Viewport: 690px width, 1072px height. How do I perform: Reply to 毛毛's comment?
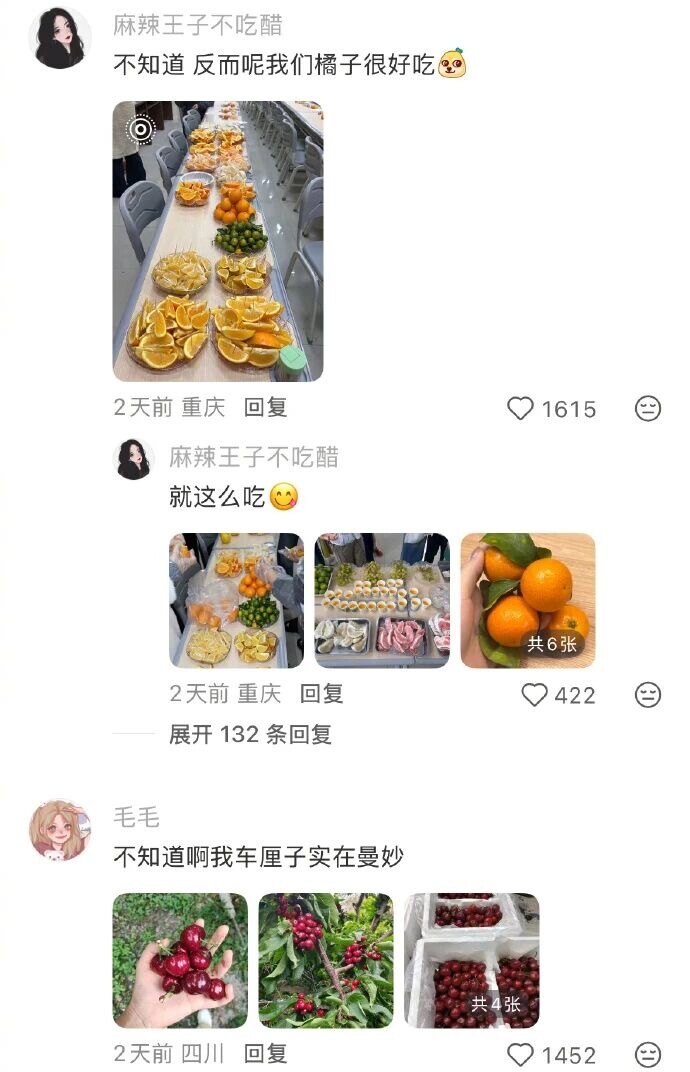pos(266,1053)
